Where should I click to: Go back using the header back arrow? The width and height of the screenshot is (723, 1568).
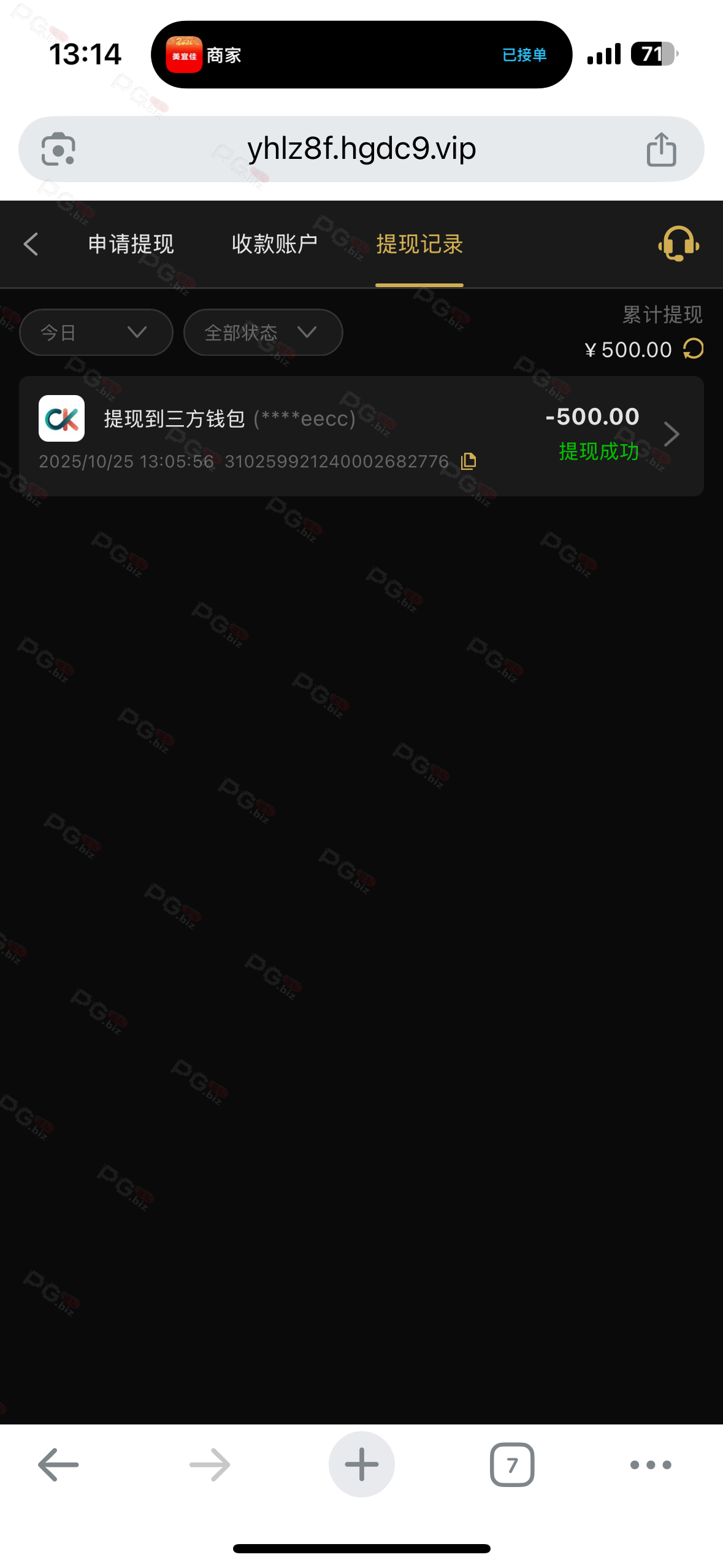[x=31, y=244]
